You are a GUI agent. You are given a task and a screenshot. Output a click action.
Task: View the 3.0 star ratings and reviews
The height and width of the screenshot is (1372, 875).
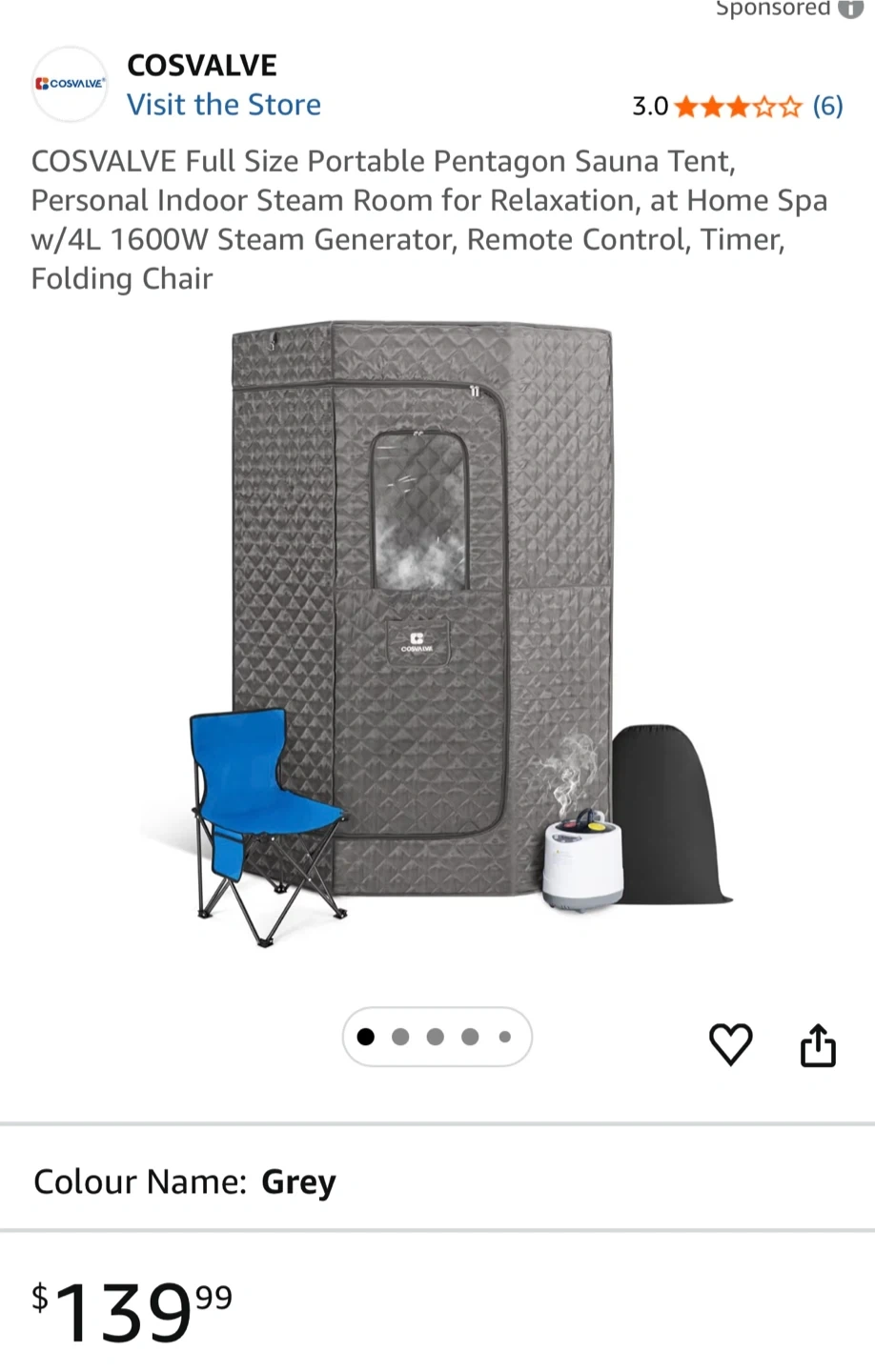click(x=737, y=106)
